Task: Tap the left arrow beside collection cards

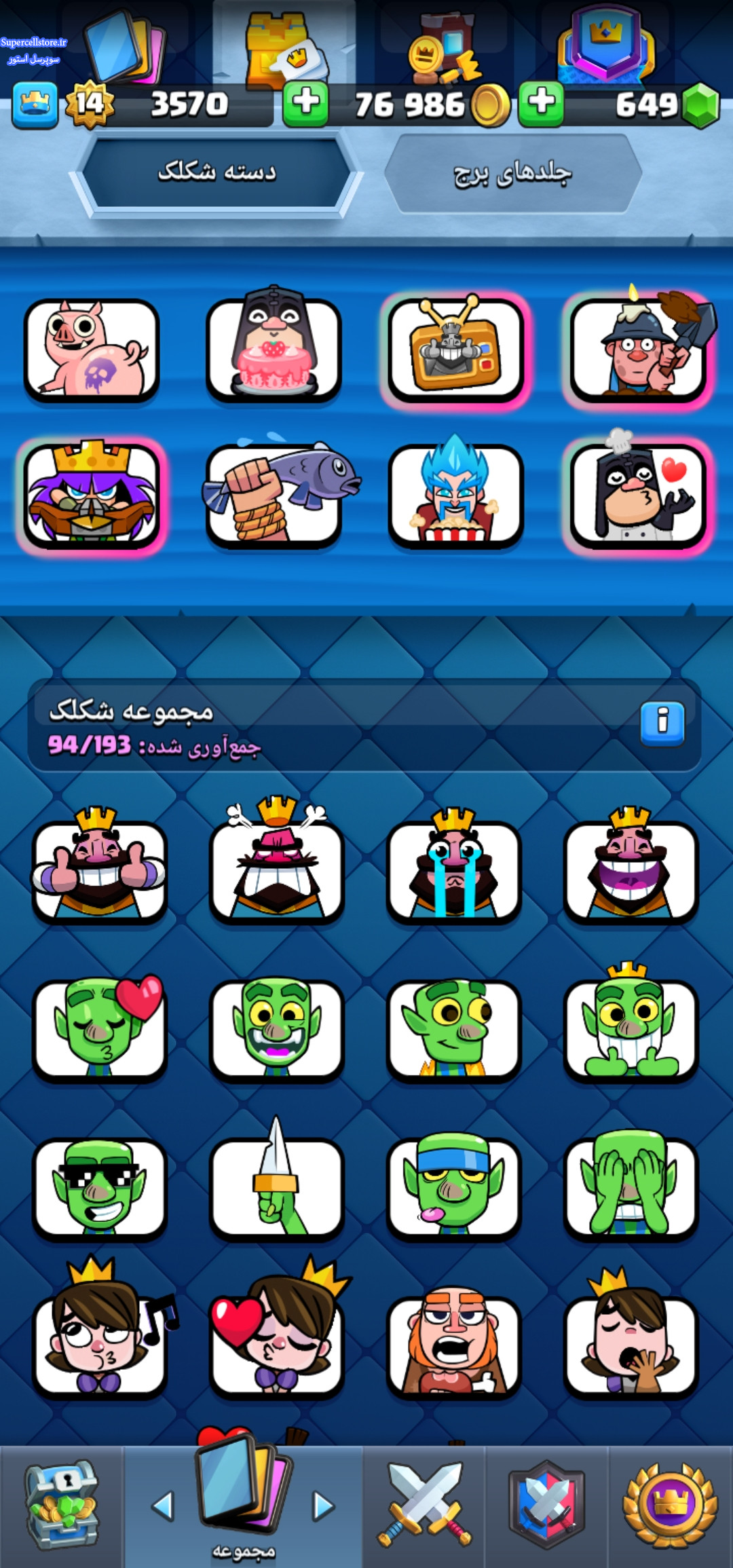Action: 163,1506
